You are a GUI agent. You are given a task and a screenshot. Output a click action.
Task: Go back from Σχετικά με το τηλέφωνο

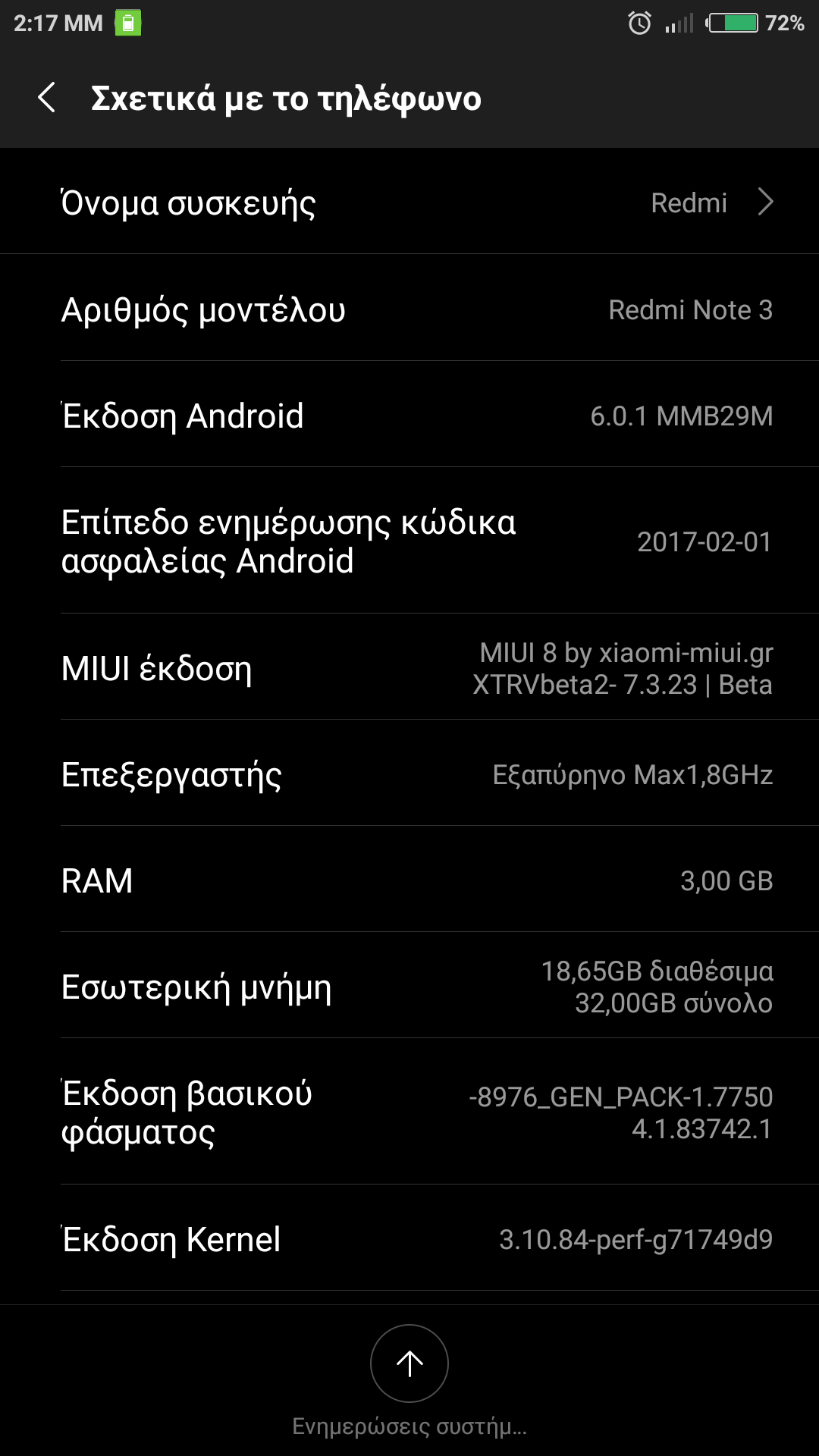[47, 99]
